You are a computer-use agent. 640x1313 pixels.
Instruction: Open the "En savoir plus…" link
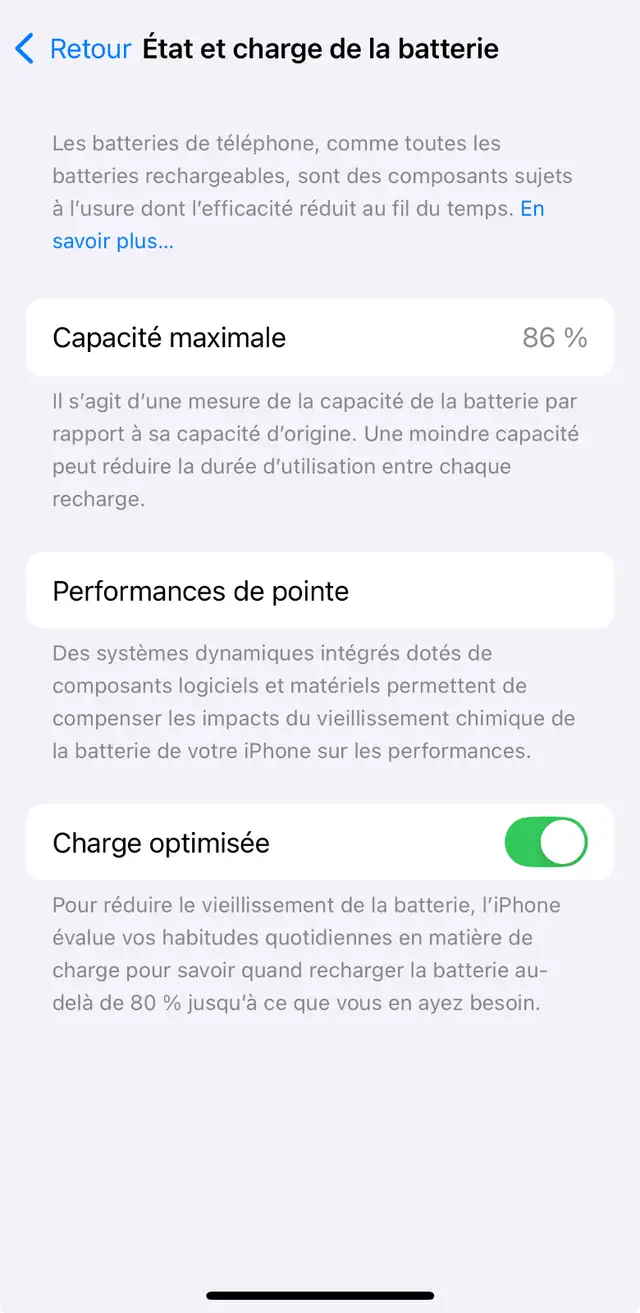(x=113, y=241)
